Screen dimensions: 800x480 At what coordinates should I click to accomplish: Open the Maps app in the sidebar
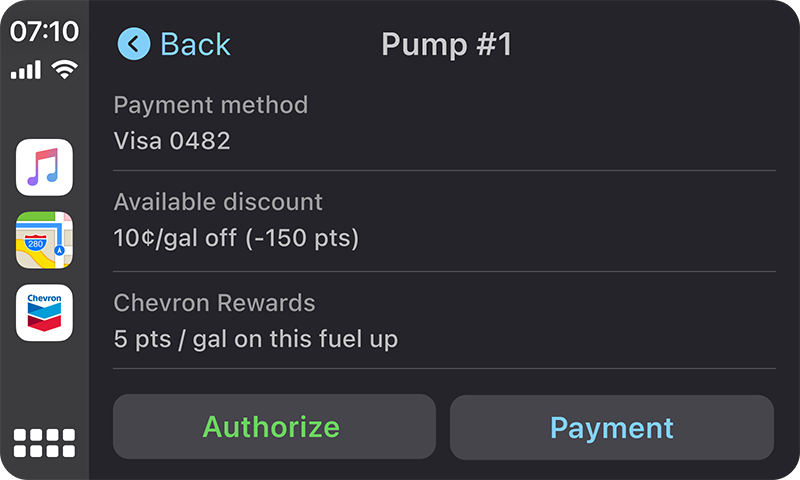tap(44, 240)
